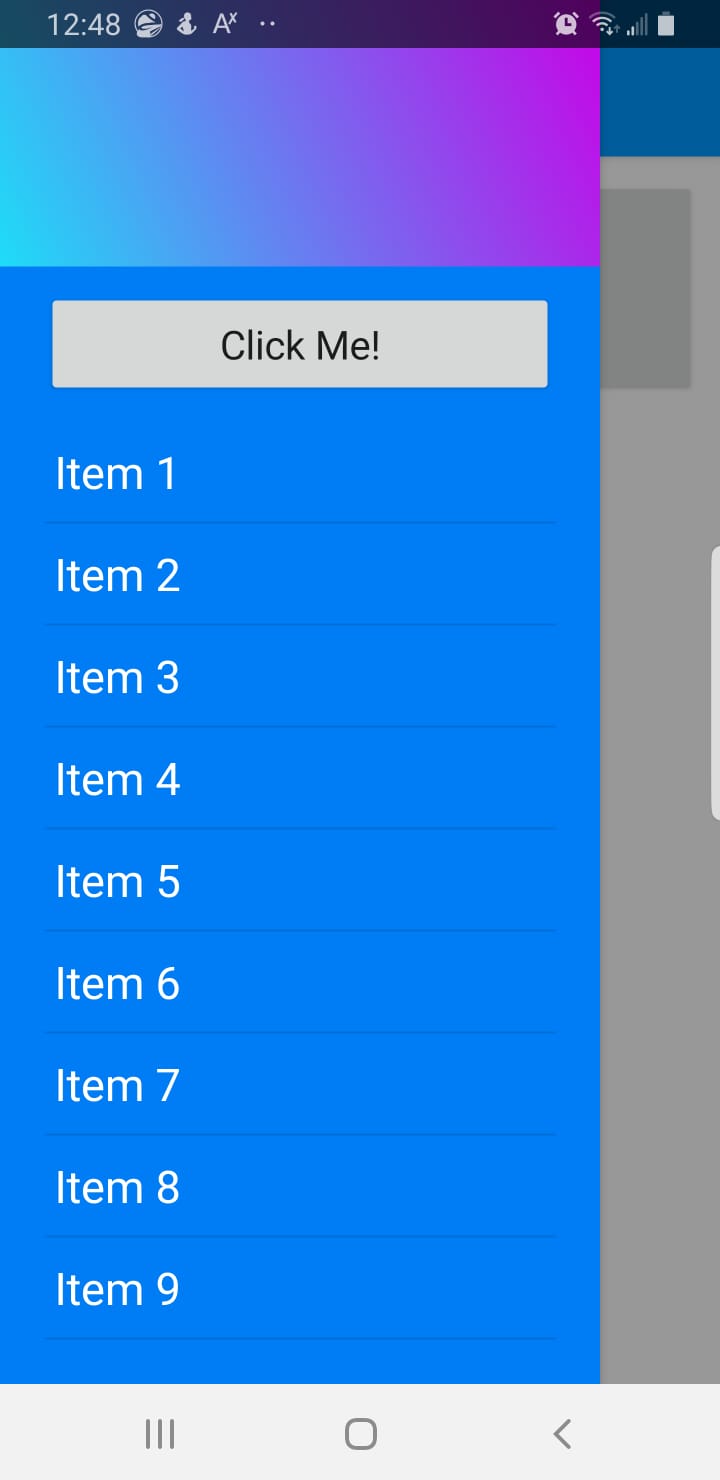The height and width of the screenshot is (1480, 720).
Task: Tap Item 9 at the bottom
Action: click(300, 1289)
